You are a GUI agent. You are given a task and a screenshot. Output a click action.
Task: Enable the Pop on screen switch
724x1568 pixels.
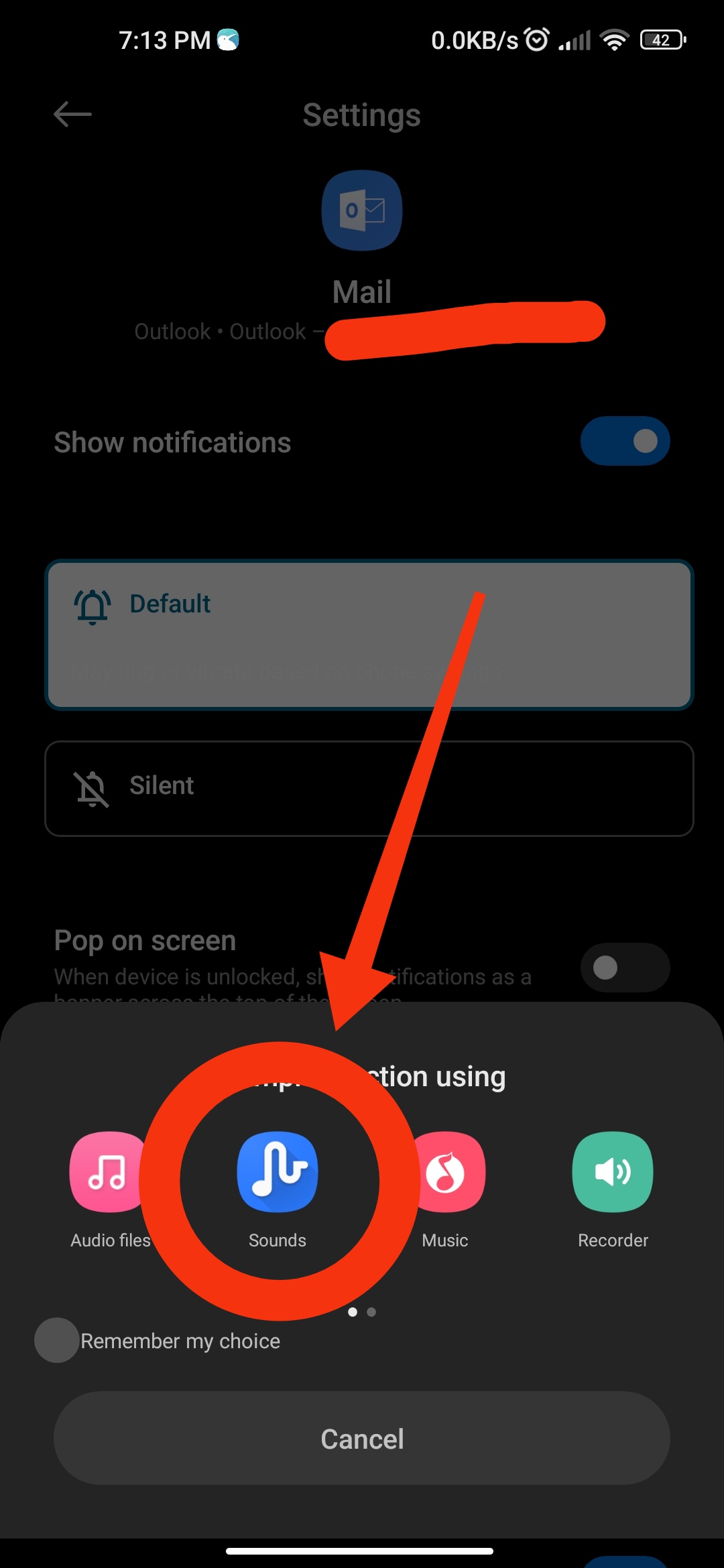tap(625, 967)
